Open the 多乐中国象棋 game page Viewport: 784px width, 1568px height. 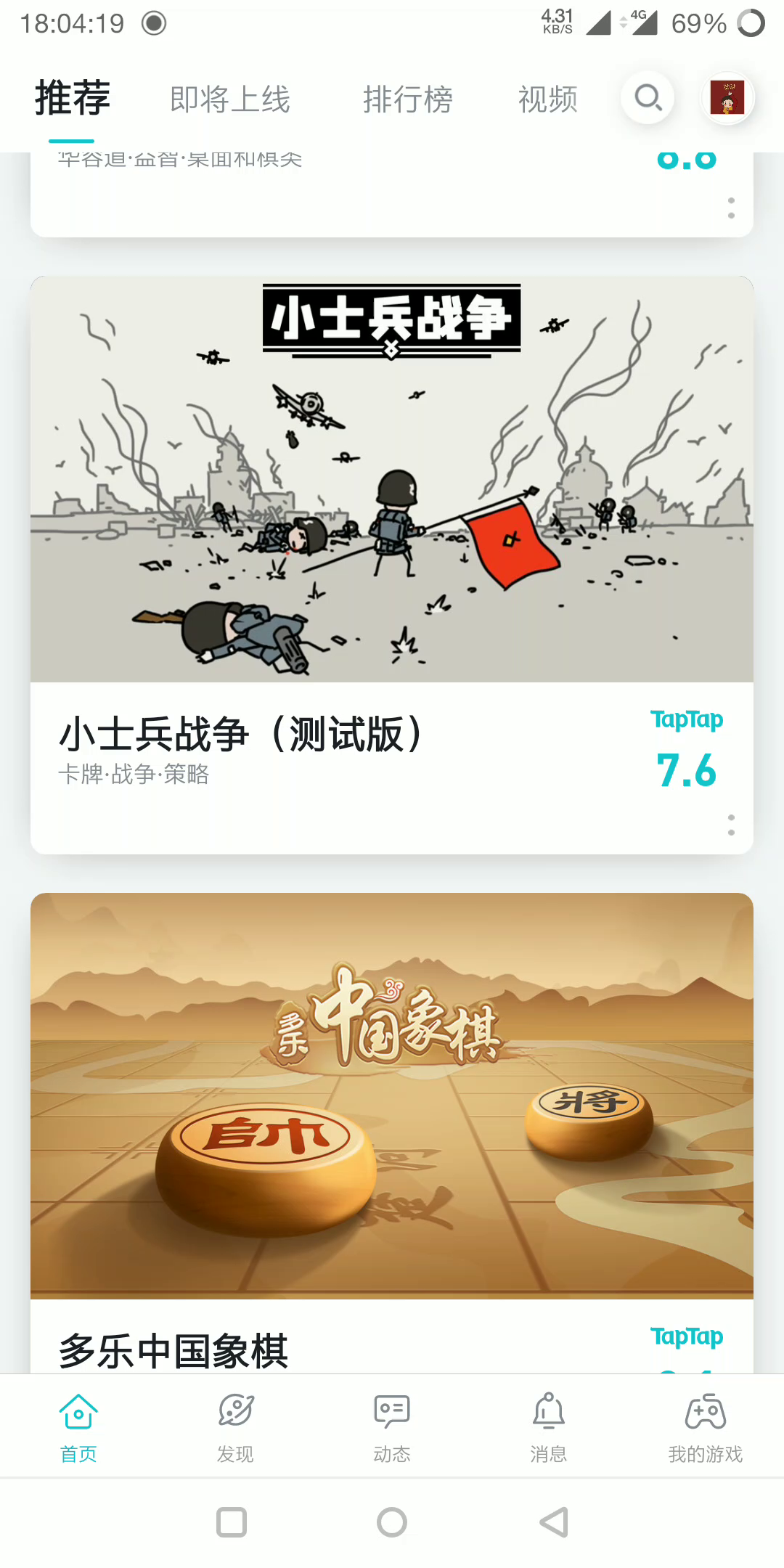173,1348
